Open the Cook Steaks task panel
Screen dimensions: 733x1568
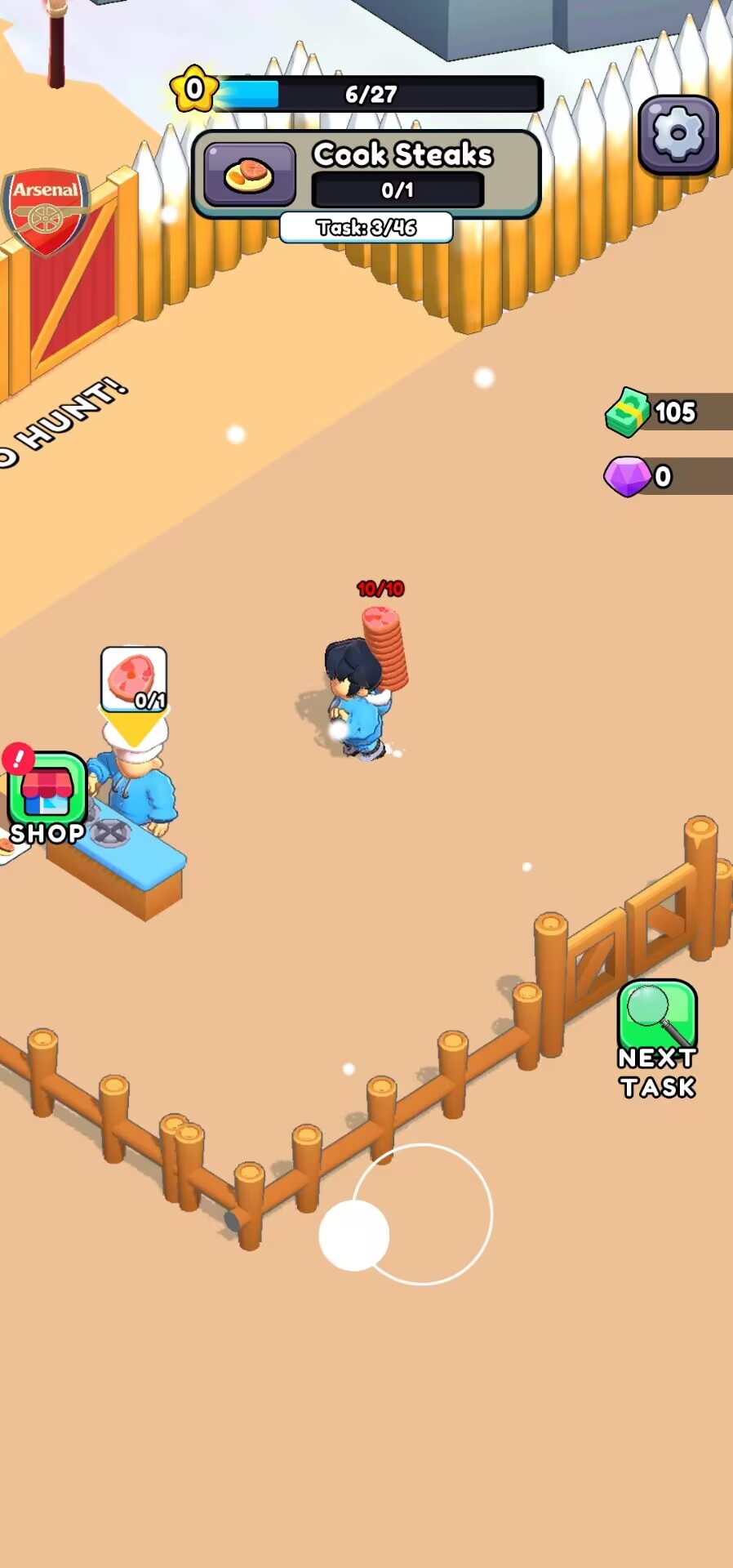click(x=366, y=174)
